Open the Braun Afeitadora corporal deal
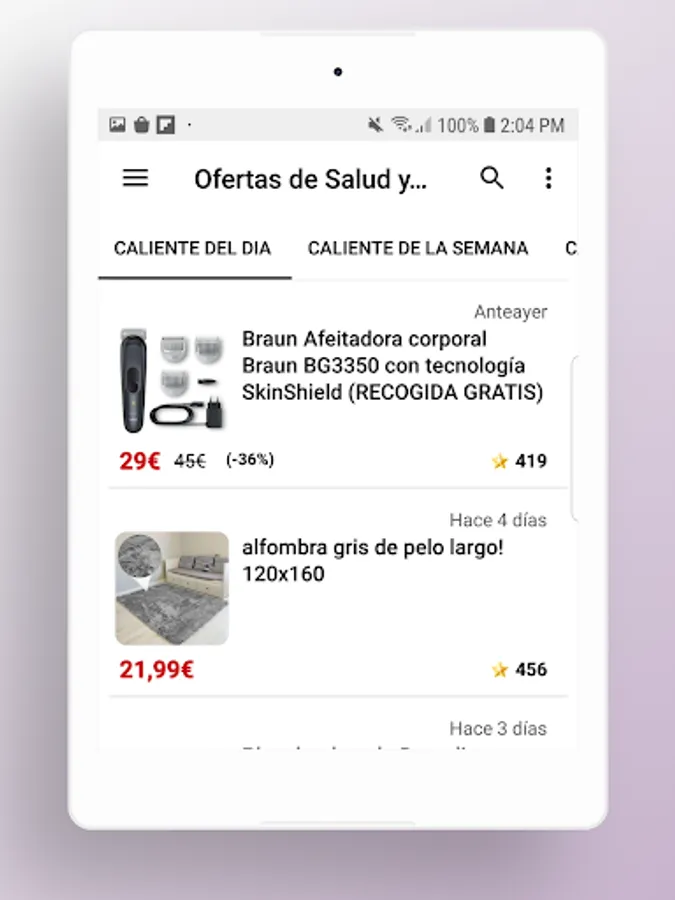This screenshot has width=675, height=900. pyautogui.click(x=392, y=366)
